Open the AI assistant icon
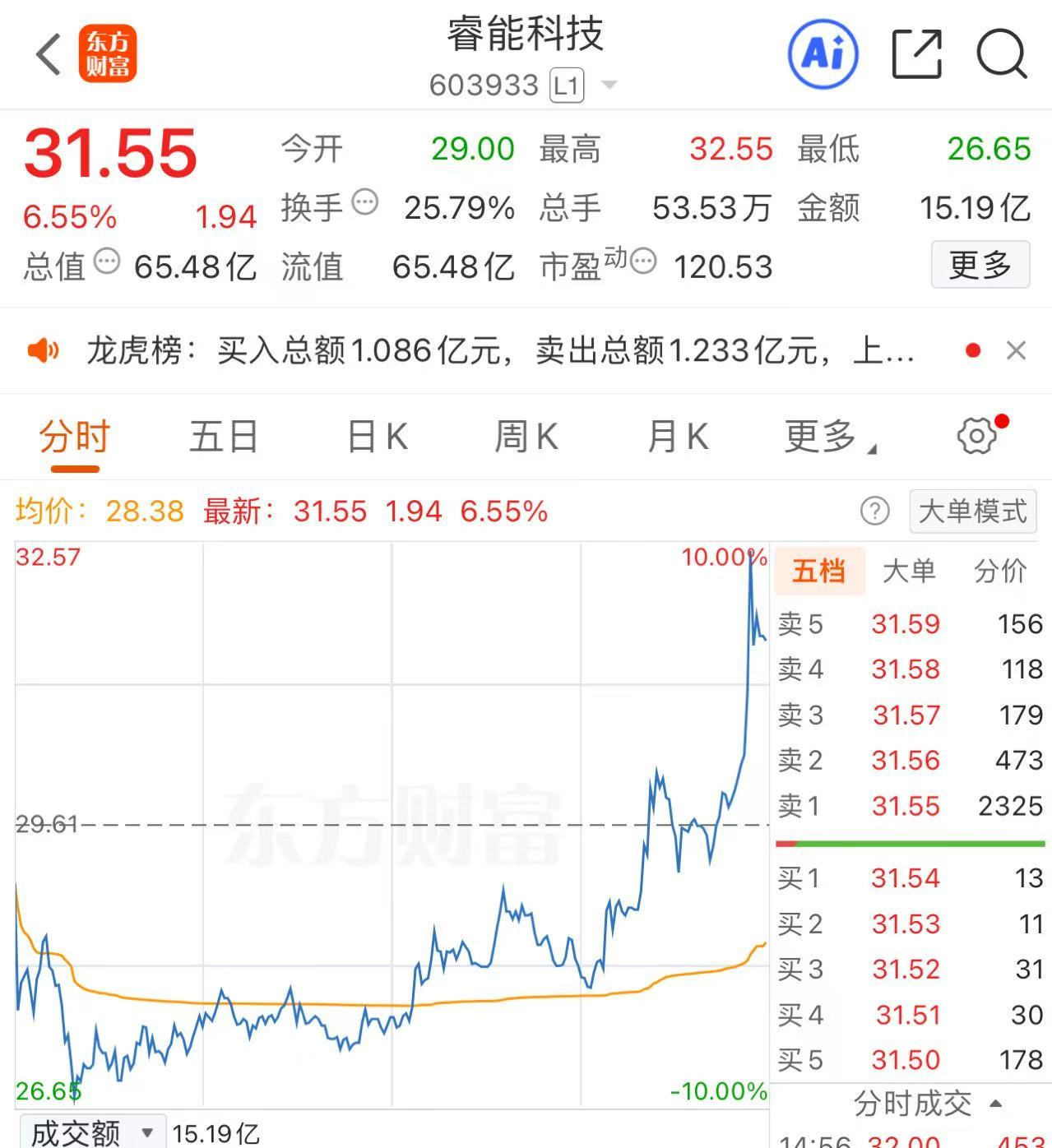Image resolution: width=1052 pixels, height=1148 pixels. pos(822,53)
